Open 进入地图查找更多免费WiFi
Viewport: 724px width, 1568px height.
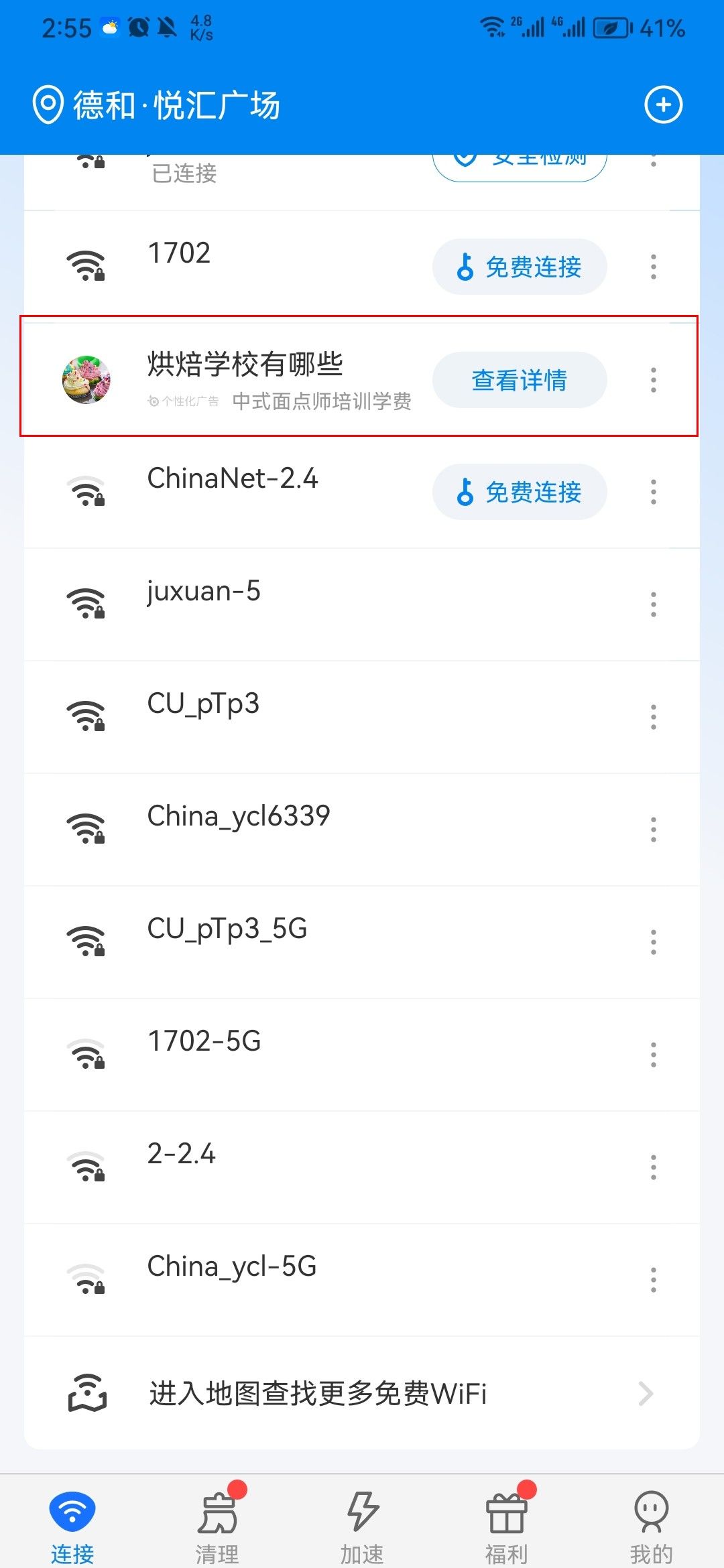coord(315,1394)
